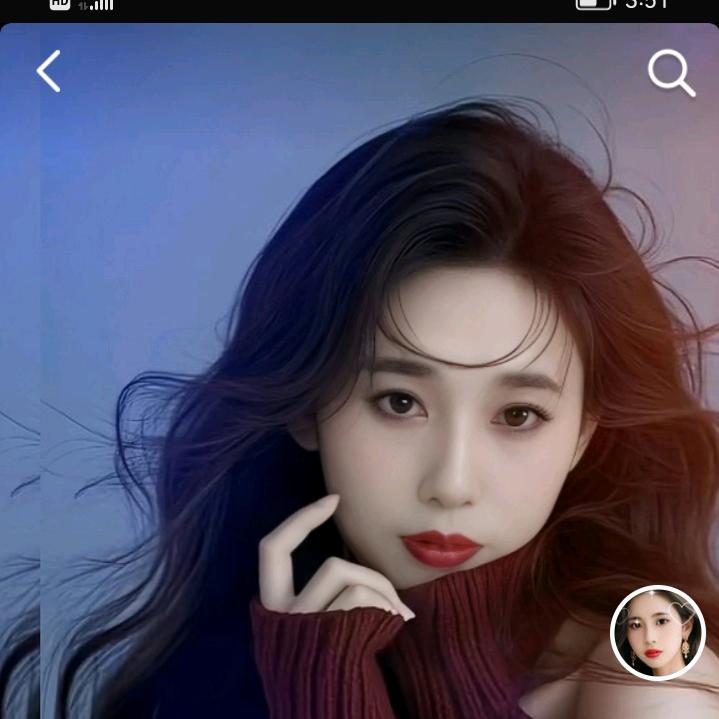Viewport: 719px width, 719px height.
Task: Open search with the magnifier icon
Action: pyautogui.click(x=670, y=73)
